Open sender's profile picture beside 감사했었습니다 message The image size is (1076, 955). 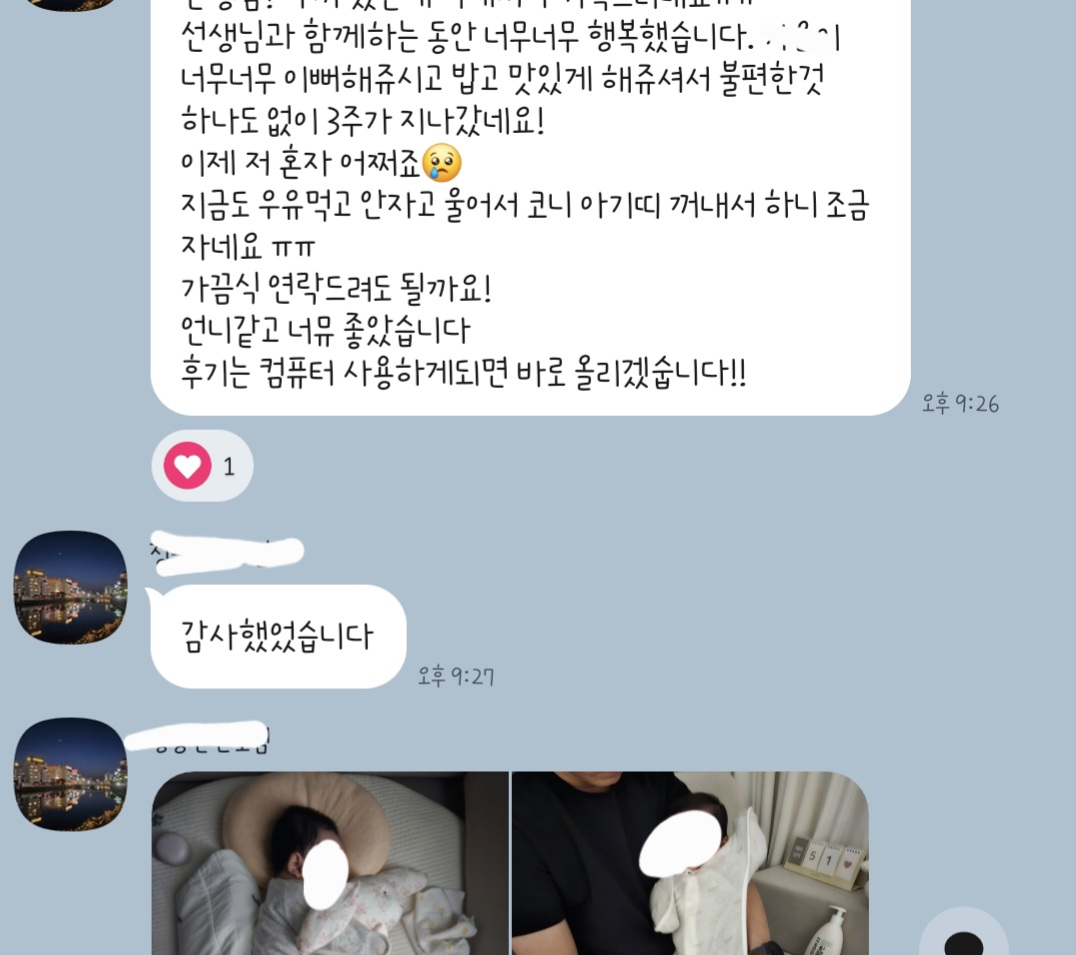tap(70, 587)
